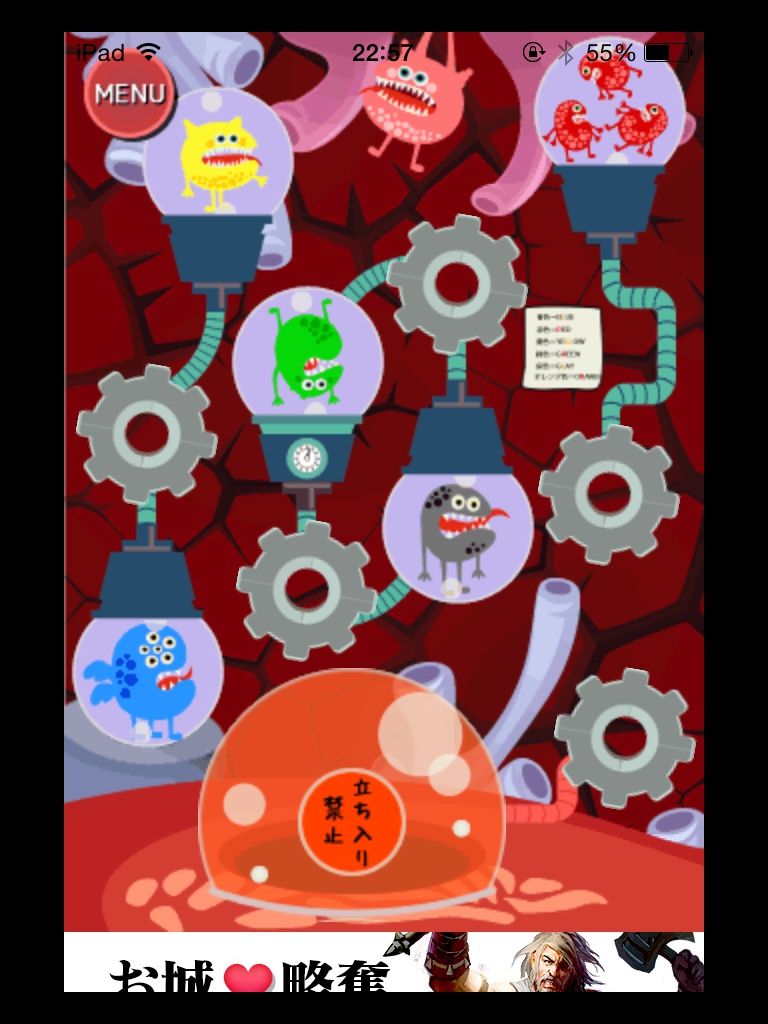The image size is (768, 1024).
Task: Tap the green monster capsule with clock
Action: [308, 358]
